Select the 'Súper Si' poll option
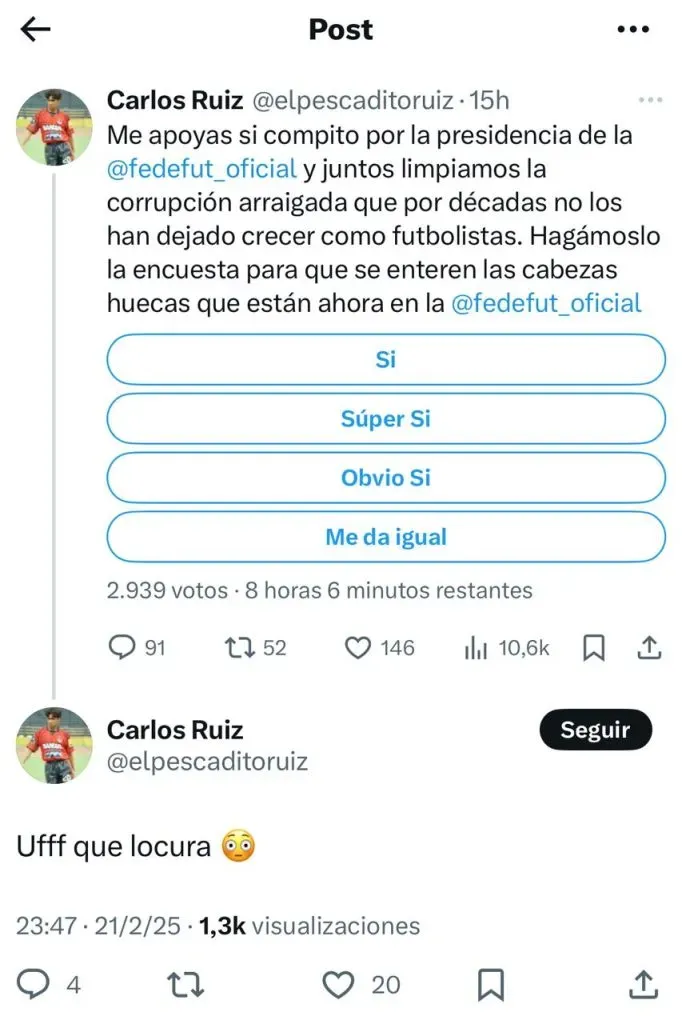Image resolution: width=682 pixels, height=1024 pixels. pos(386,419)
